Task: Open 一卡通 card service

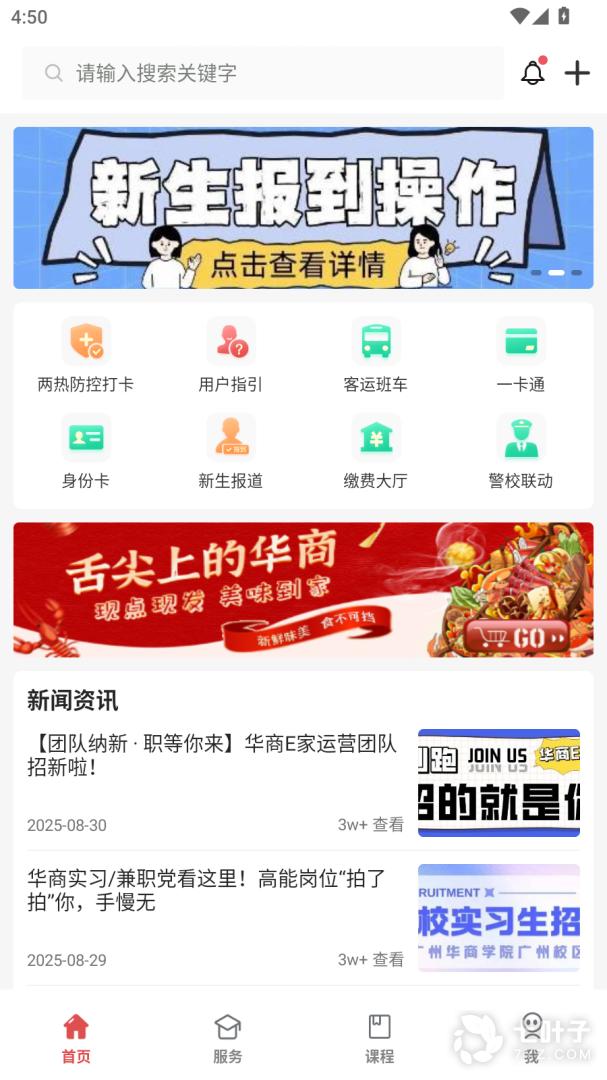Action: [521, 355]
